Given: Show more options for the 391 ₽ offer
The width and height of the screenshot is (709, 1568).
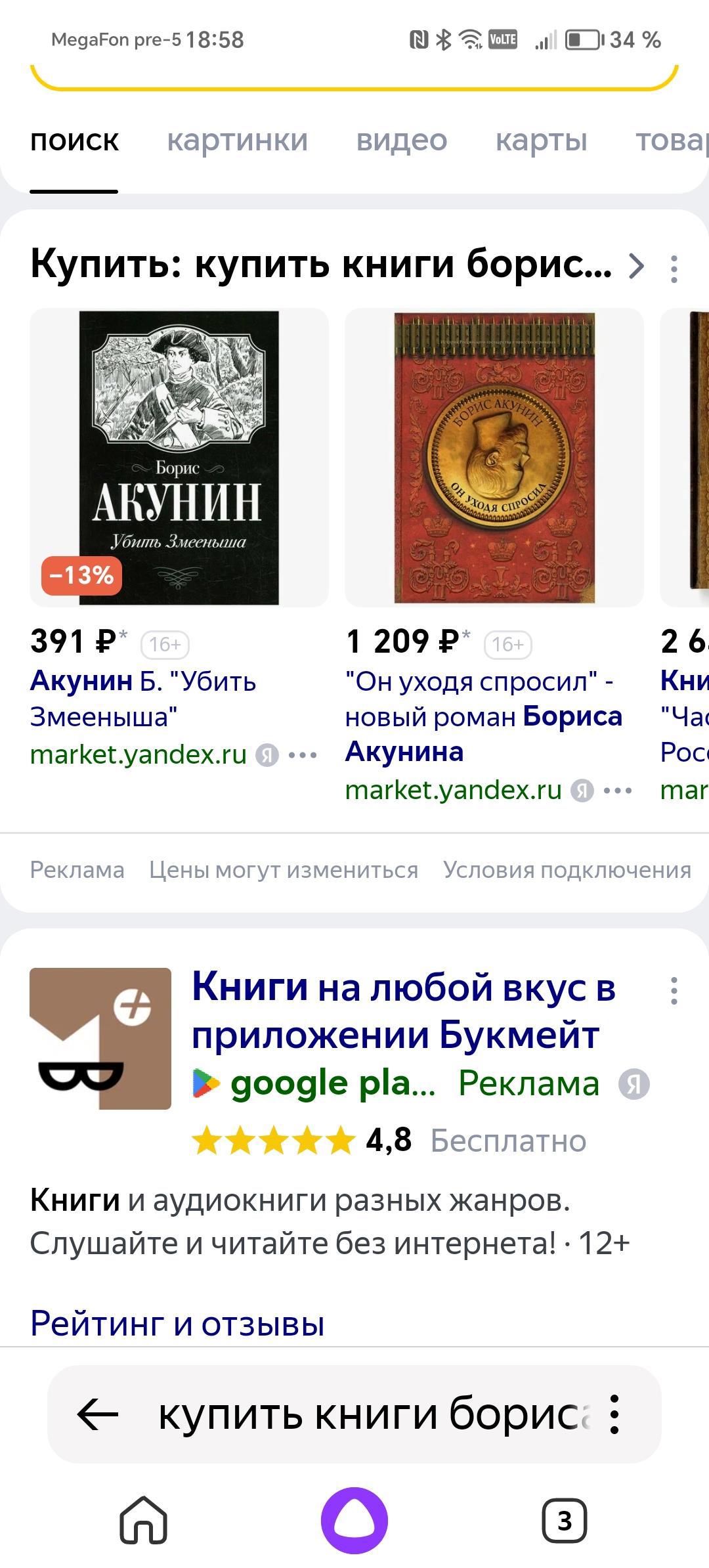Looking at the screenshot, I should [x=303, y=755].
